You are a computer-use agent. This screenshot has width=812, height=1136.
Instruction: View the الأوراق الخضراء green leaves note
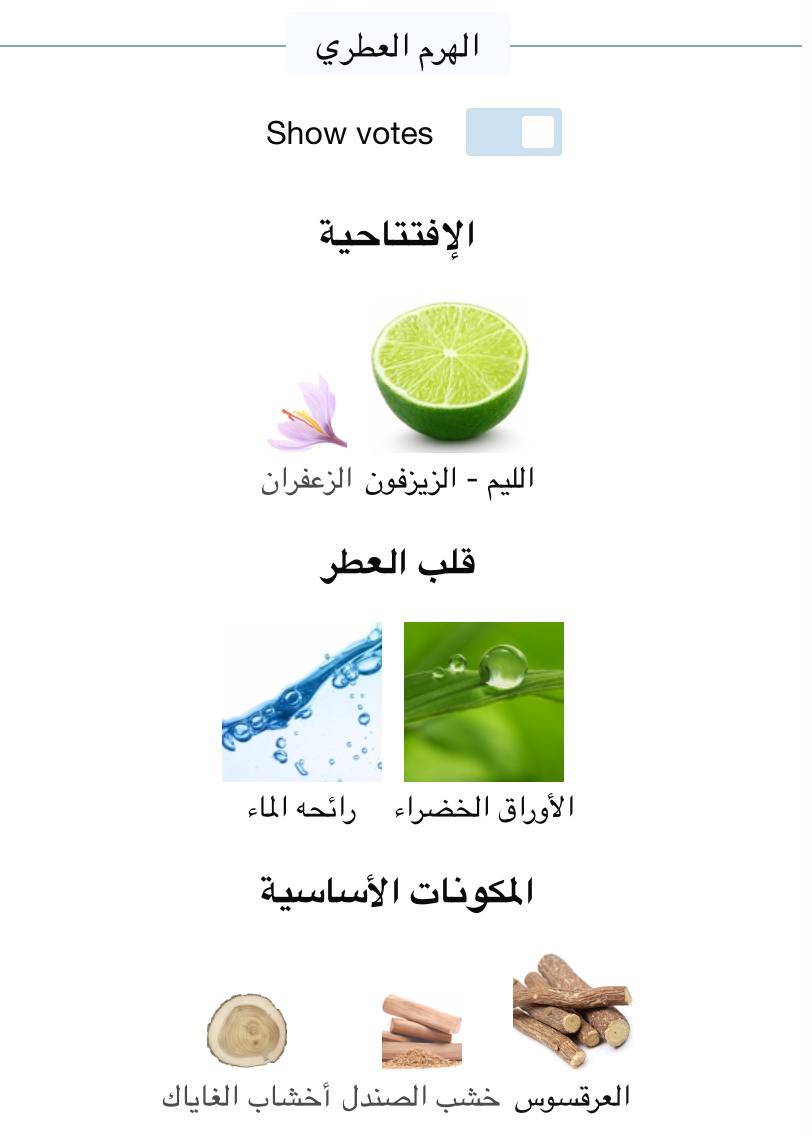click(484, 702)
